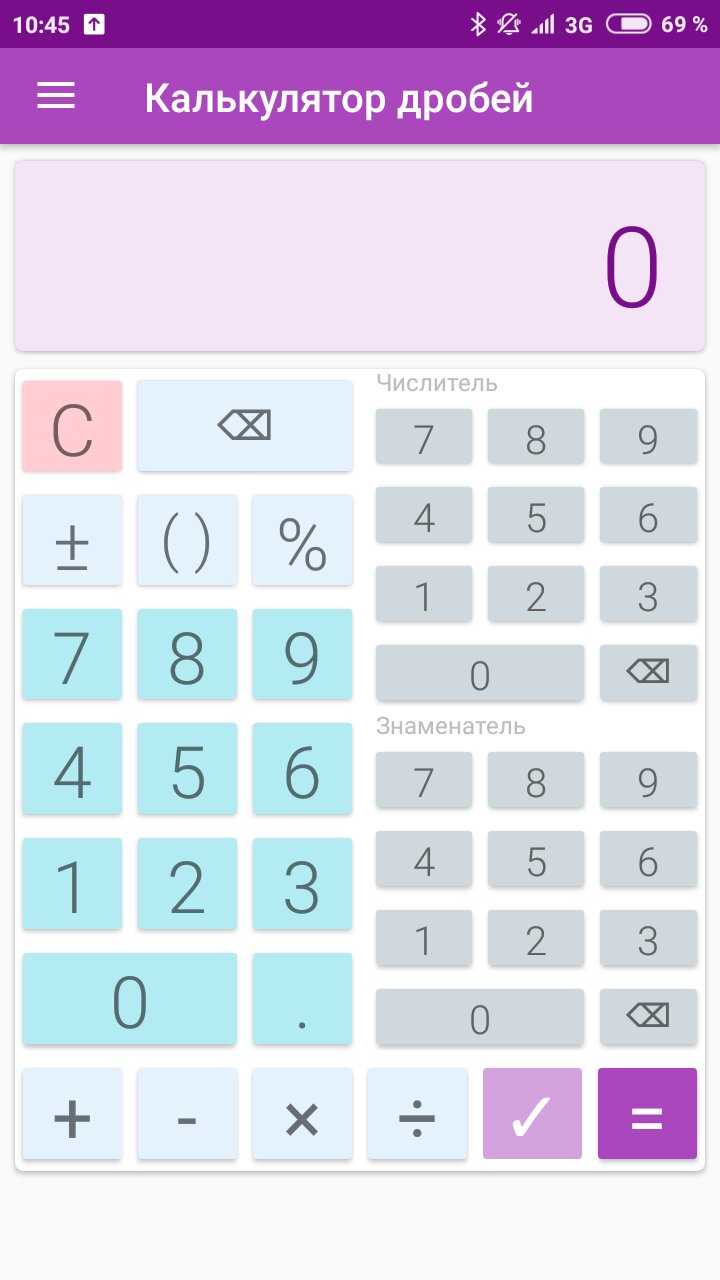
Task: Select the minus operator
Action: pyautogui.click(x=187, y=1114)
